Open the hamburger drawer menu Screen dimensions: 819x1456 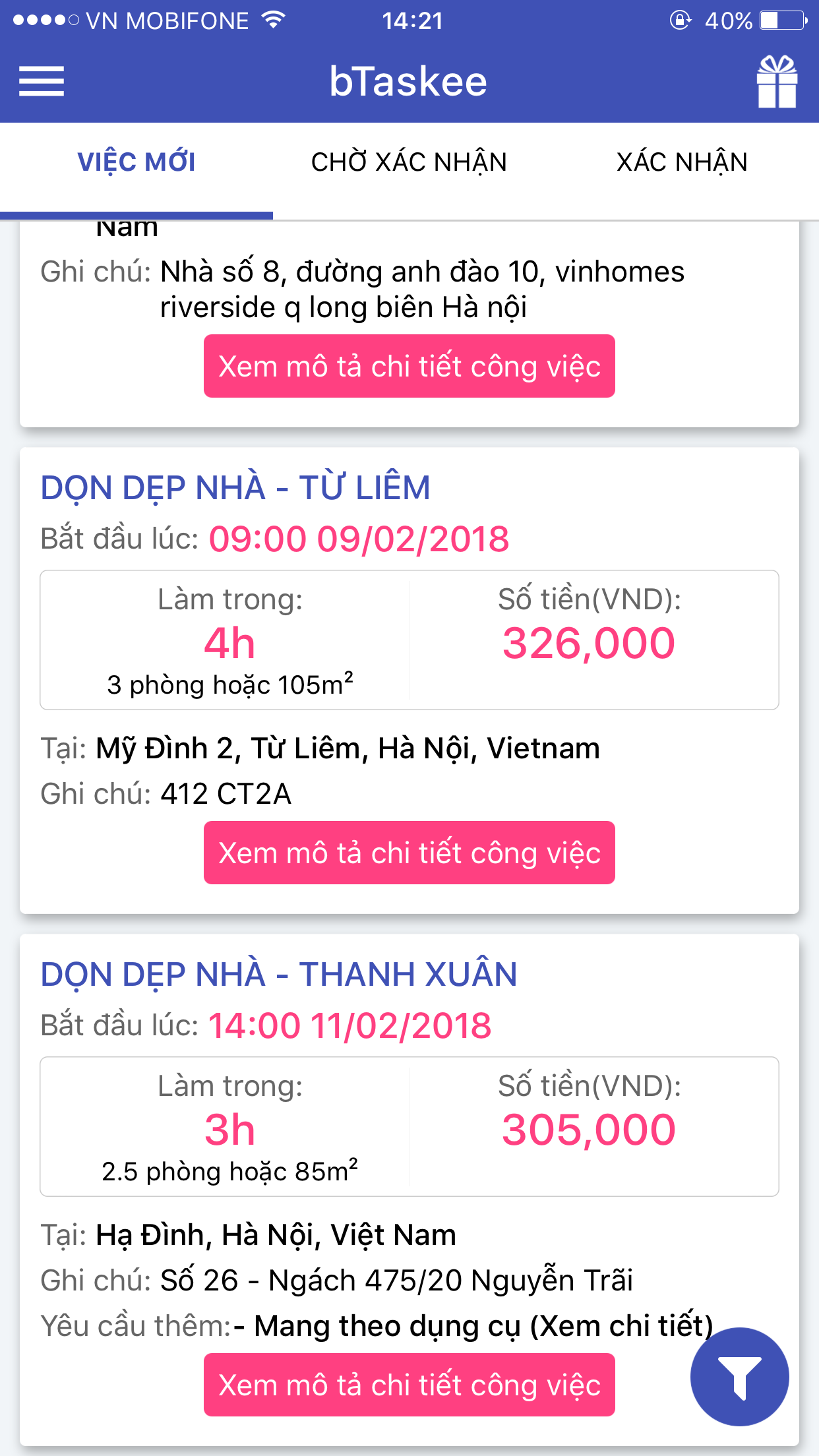point(42,81)
